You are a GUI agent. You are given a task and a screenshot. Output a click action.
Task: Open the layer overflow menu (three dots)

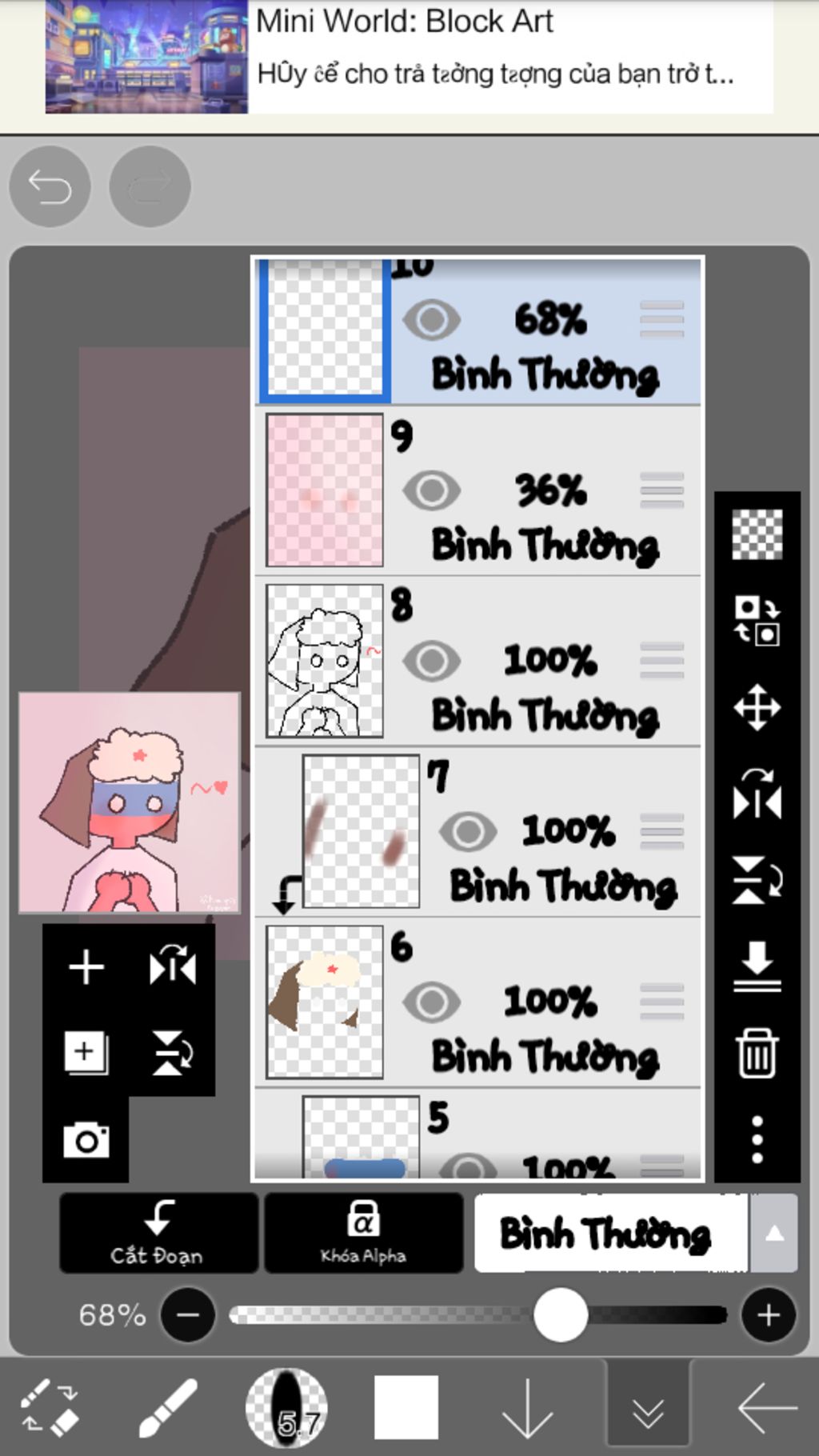pos(757,1139)
